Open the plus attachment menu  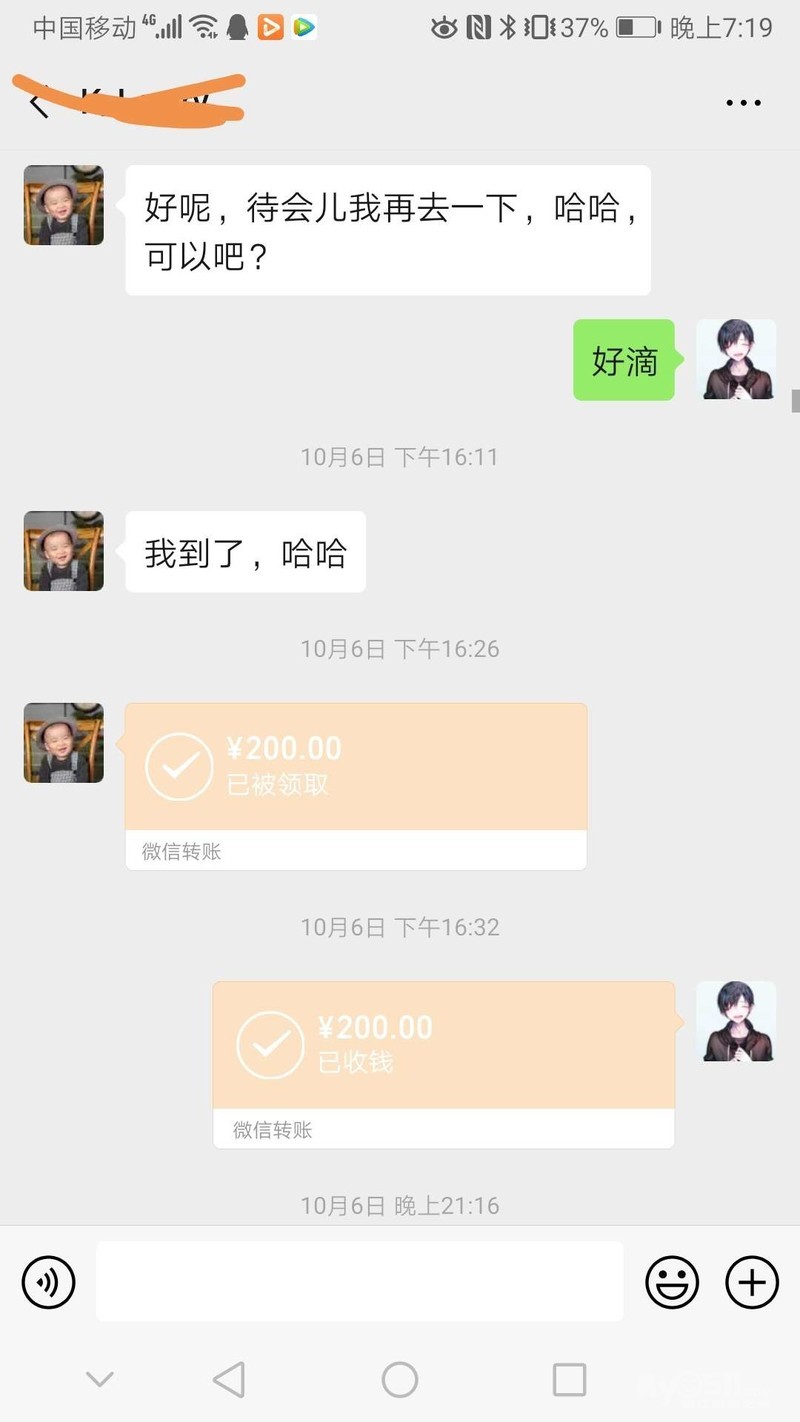(751, 1281)
